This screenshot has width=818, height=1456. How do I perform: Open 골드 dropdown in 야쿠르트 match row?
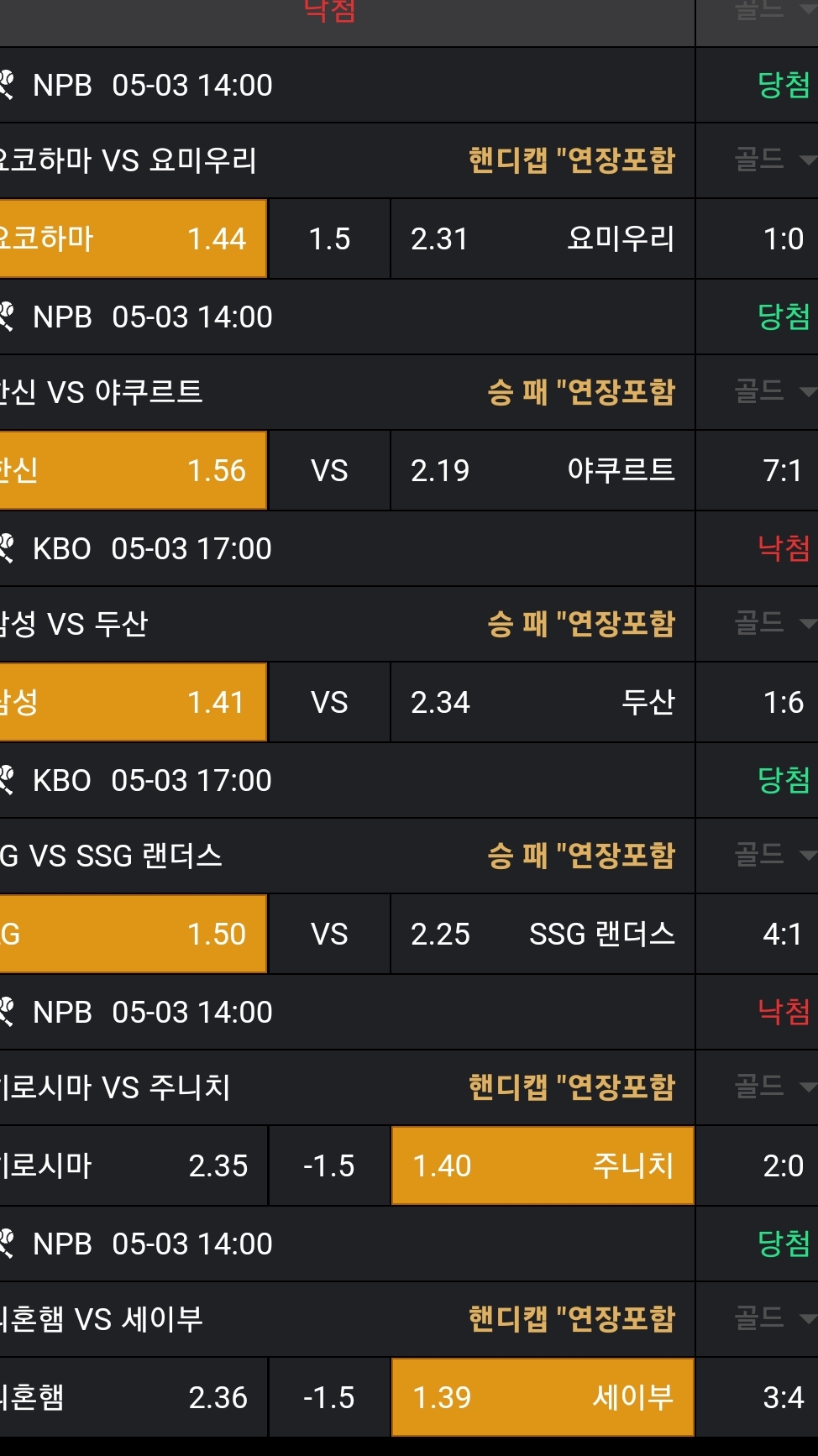[x=774, y=391]
